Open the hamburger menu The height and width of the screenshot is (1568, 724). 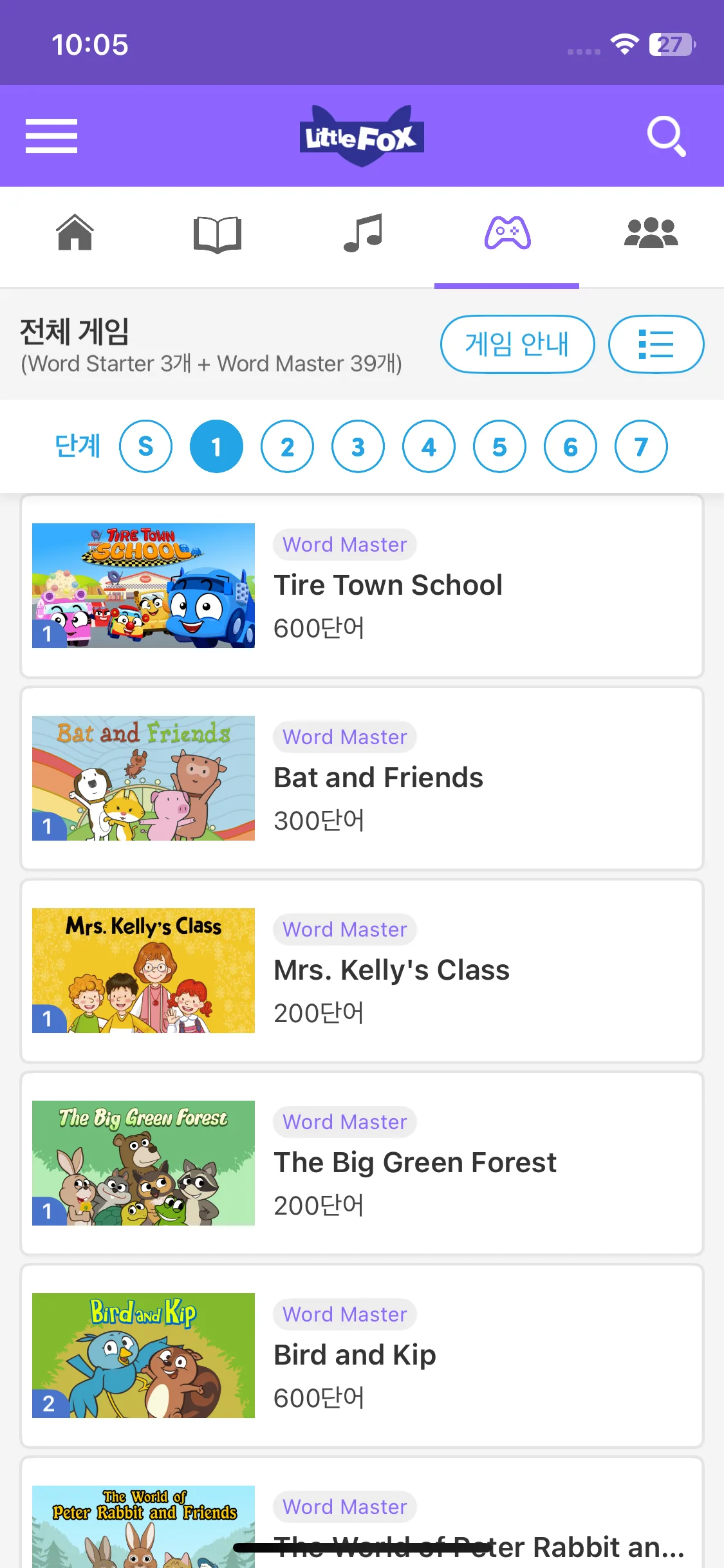[51, 136]
